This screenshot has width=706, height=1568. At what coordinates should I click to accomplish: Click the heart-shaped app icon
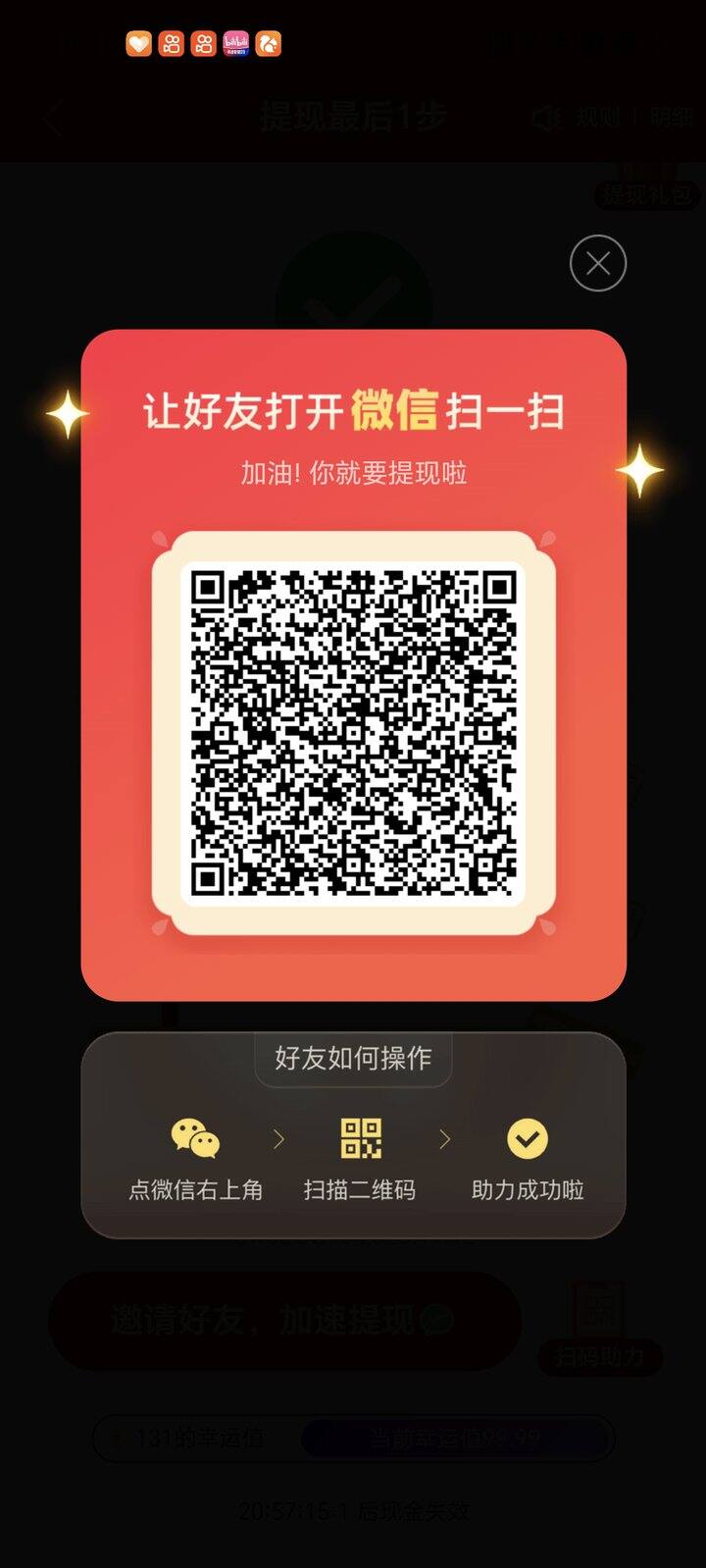pyautogui.click(x=139, y=44)
